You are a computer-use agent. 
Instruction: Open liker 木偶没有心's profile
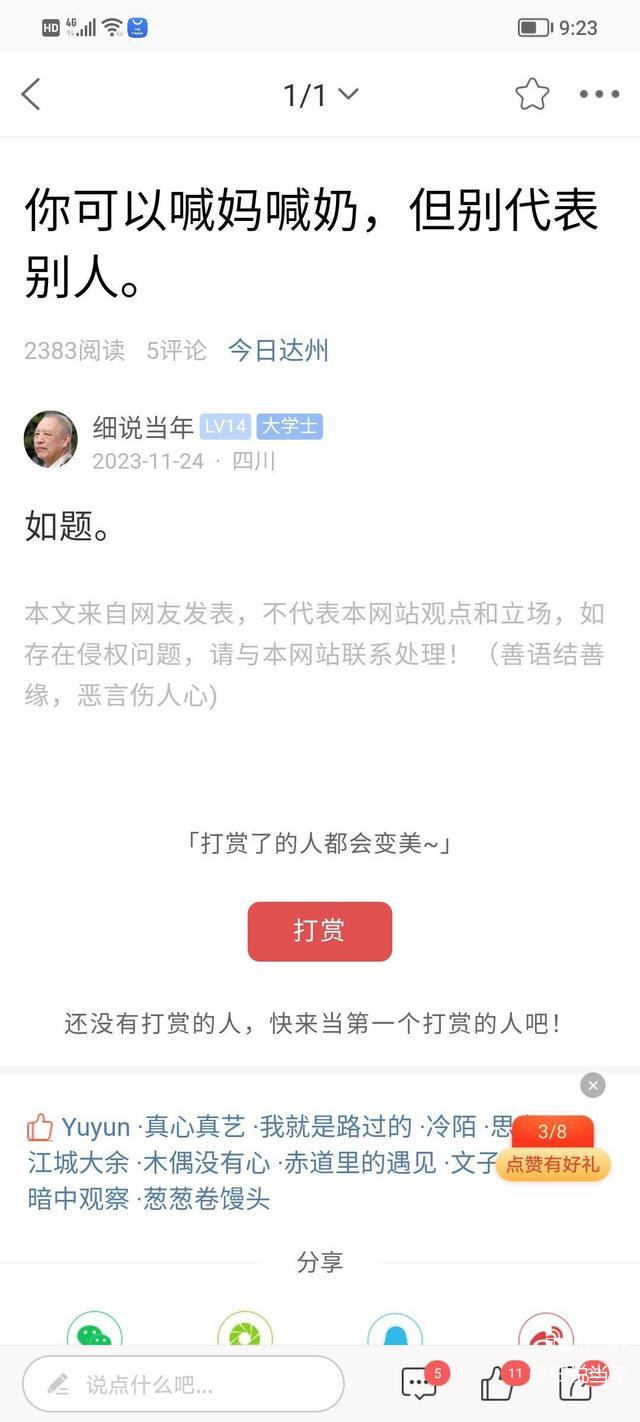pyautogui.click(x=207, y=1163)
